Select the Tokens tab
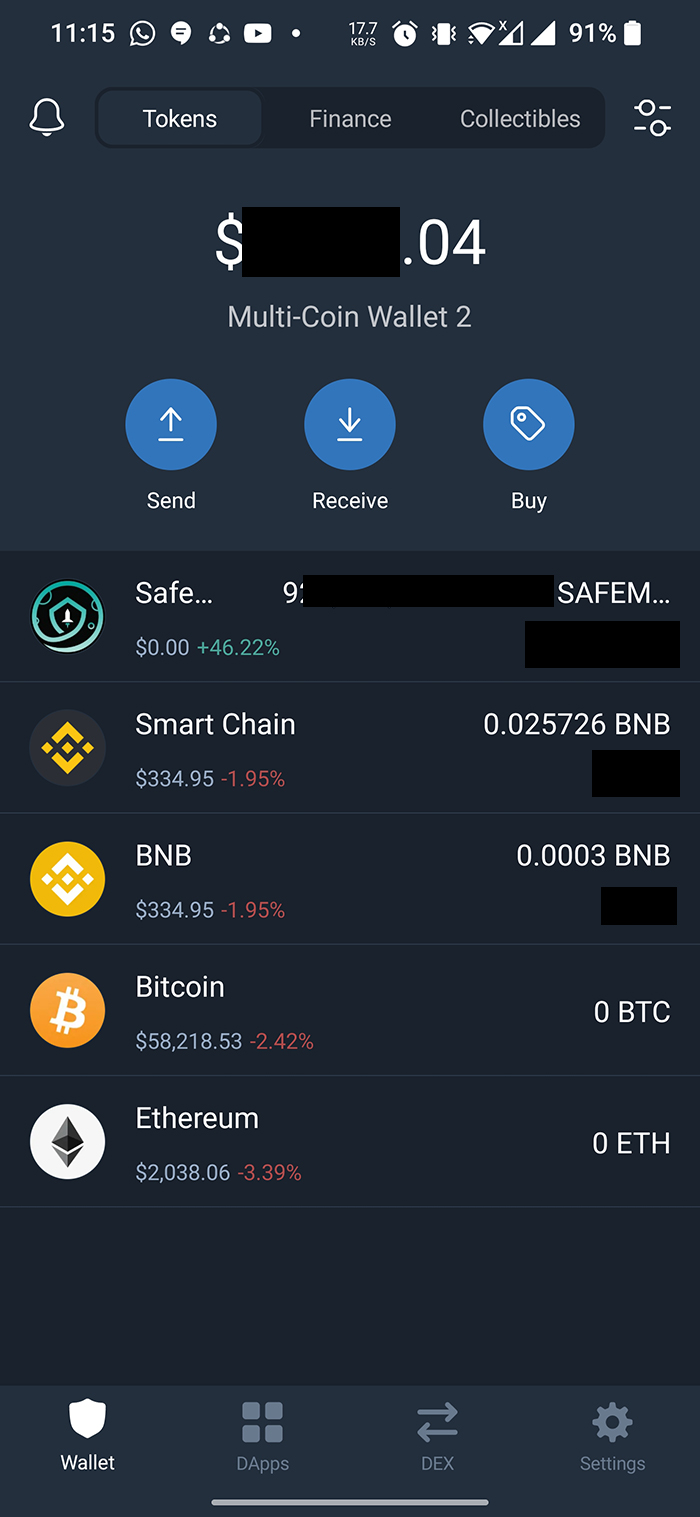 point(180,119)
